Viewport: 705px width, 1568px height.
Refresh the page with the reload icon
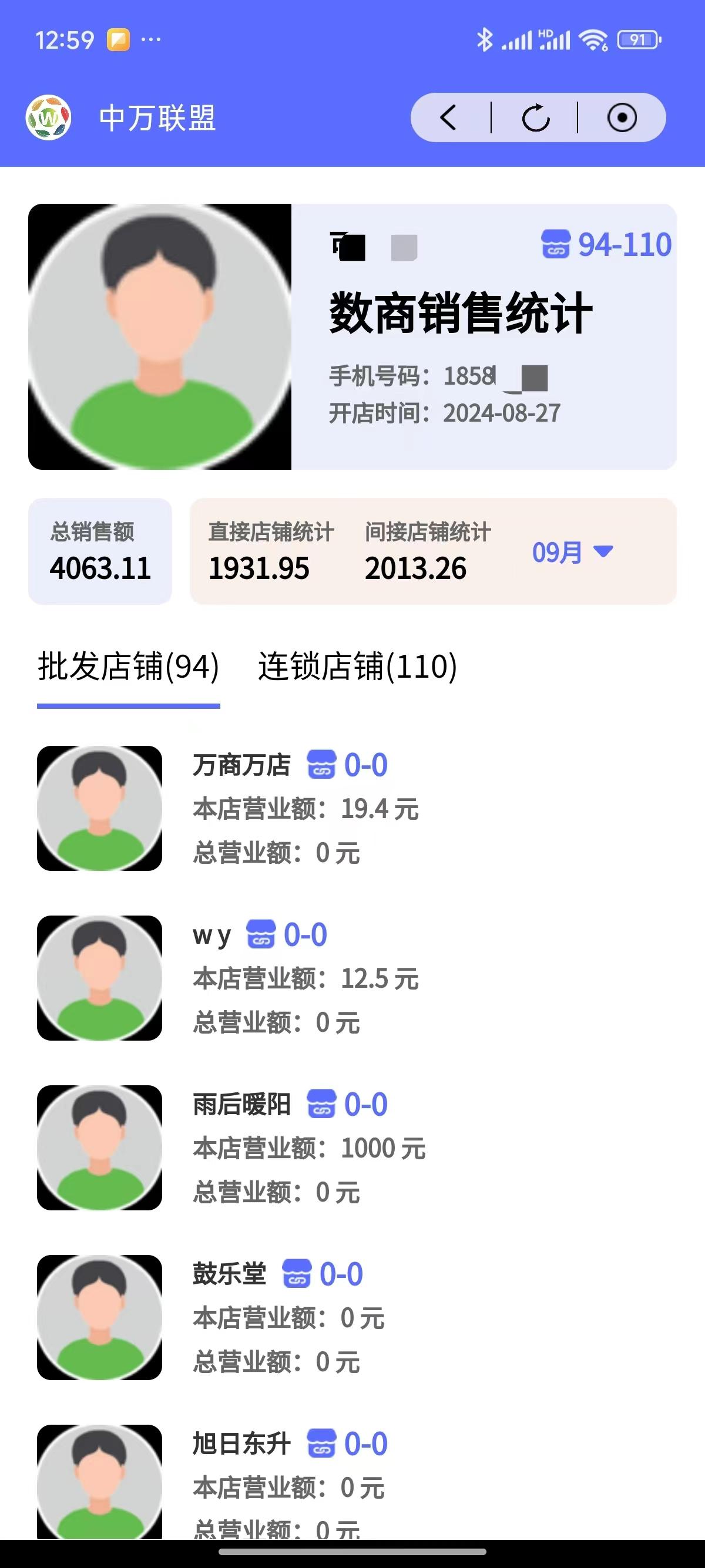click(x=535, y=117)
